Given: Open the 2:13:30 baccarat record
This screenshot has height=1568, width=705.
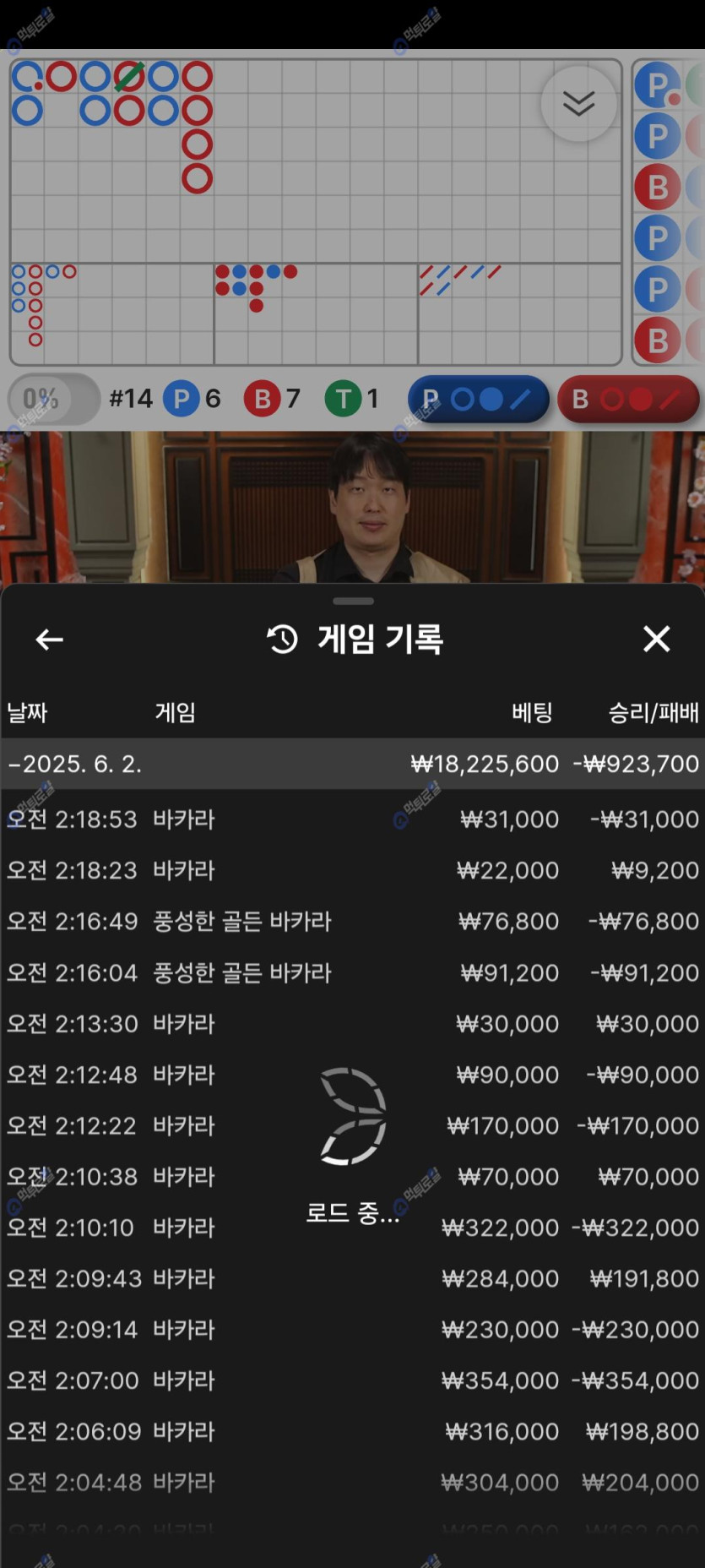Looking at the screenshot, I should pyautogui.click(x=352, y=1024).
